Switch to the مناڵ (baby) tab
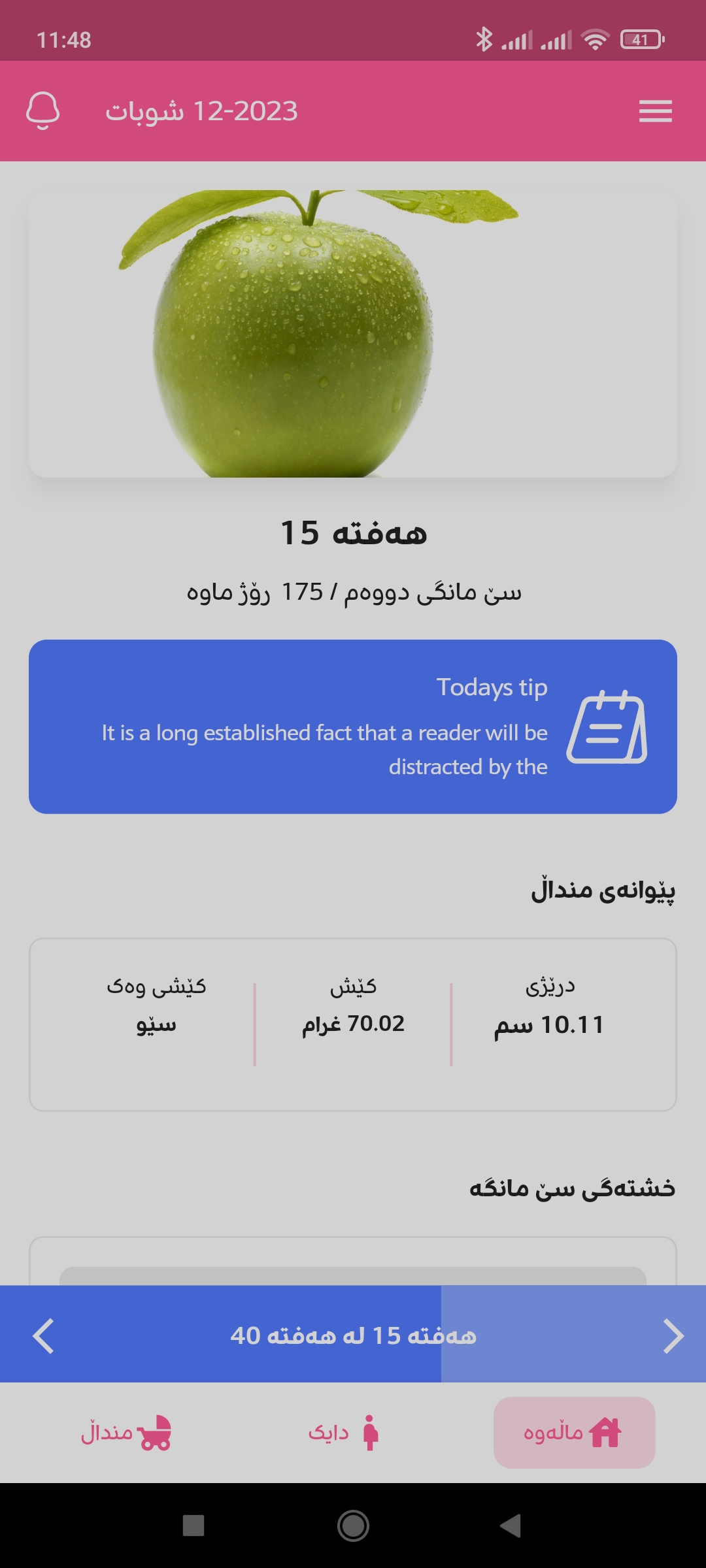Image resolution: width=706 pixels, height=1568 pixels. (x=126, y=1433)
